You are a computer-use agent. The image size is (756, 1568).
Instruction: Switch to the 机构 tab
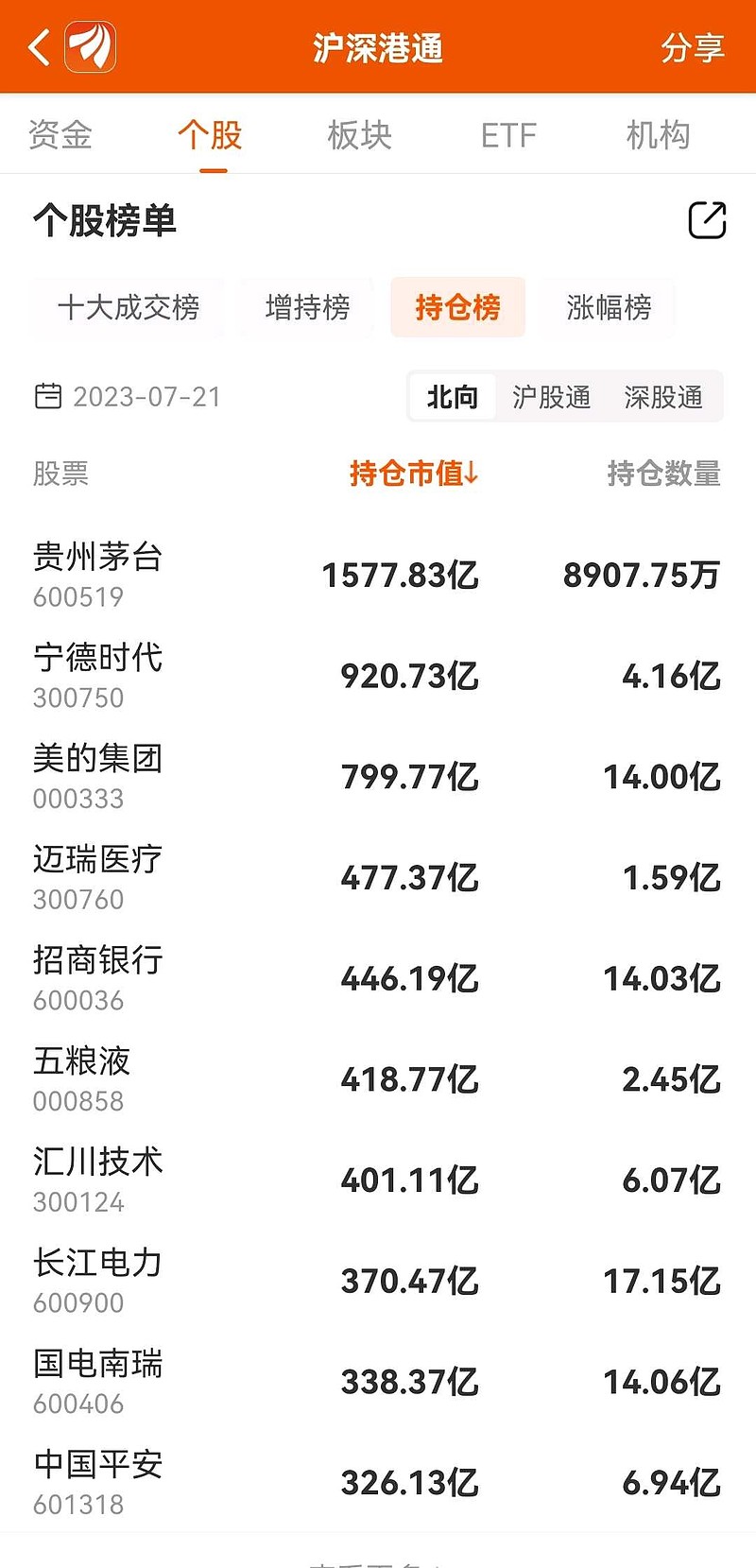(659, 135)
